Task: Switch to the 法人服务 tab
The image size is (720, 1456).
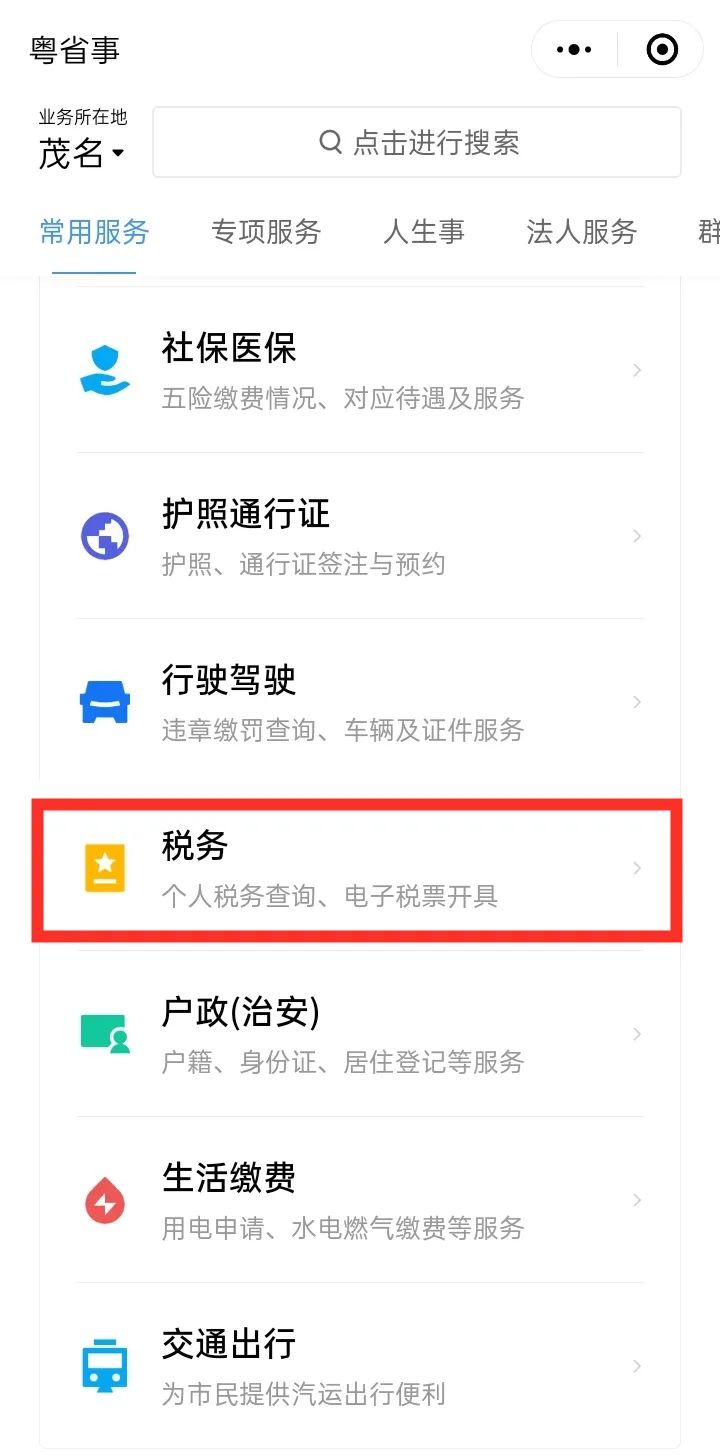Action: (x=582, y=232)
